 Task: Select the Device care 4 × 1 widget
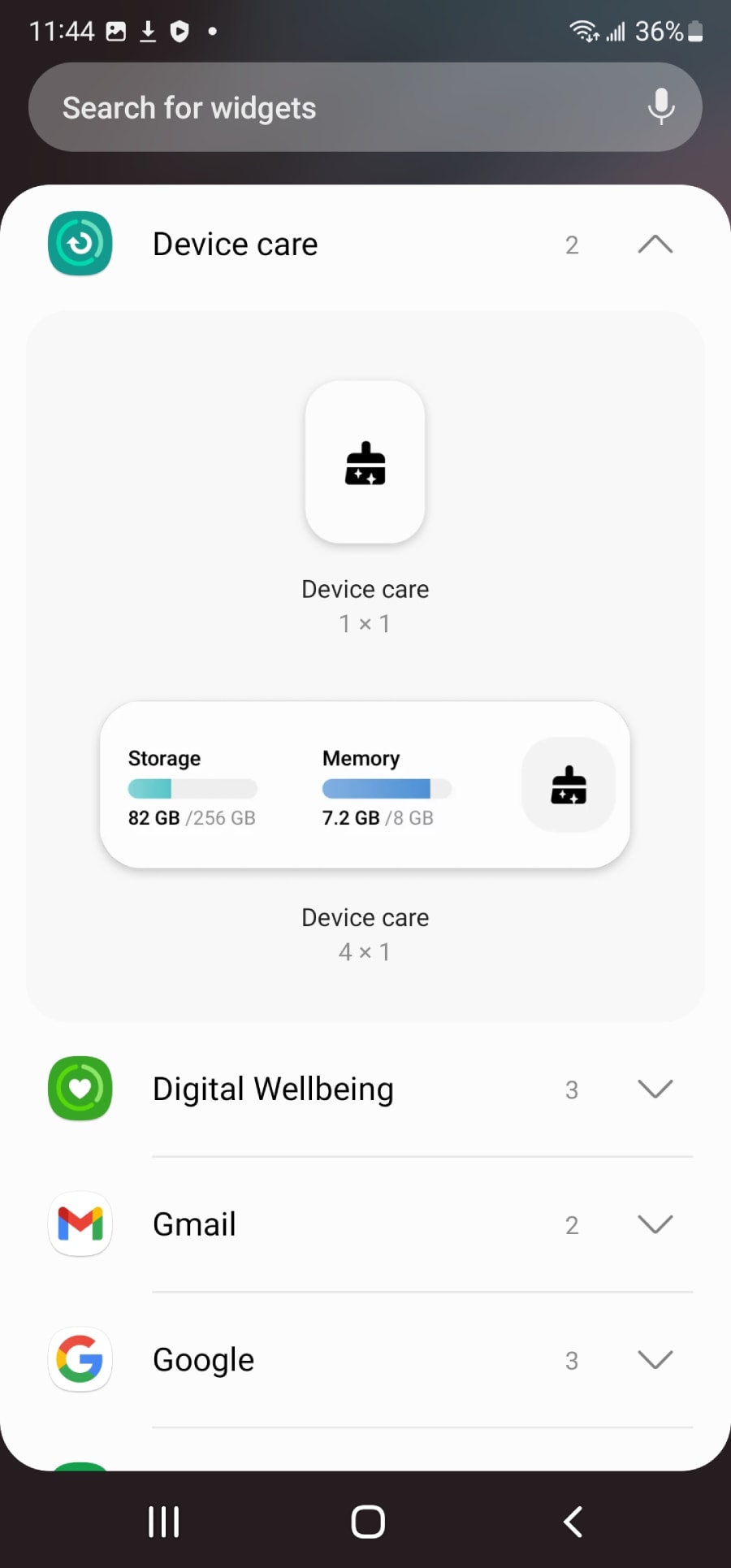(x=365, y=785)
